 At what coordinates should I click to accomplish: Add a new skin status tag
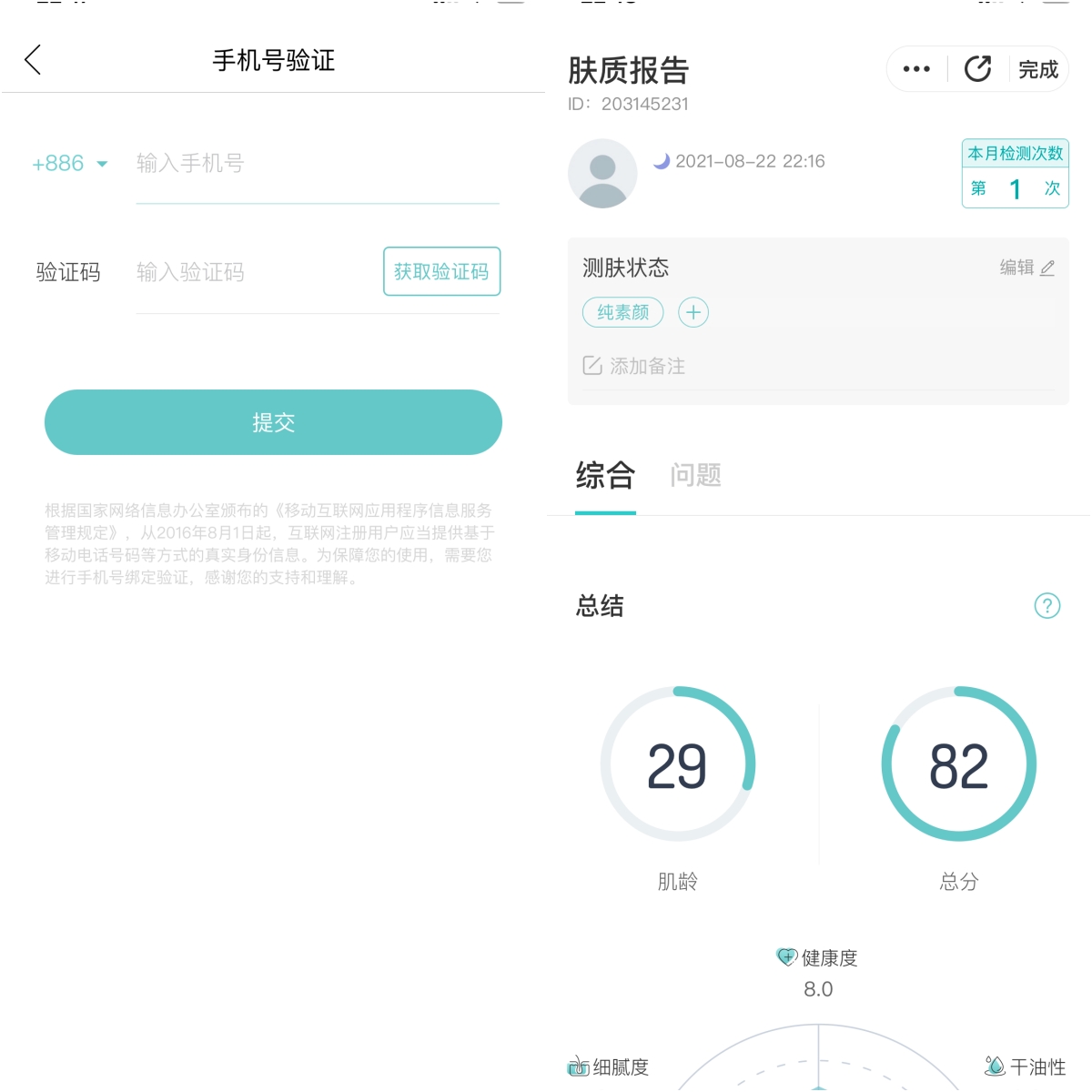point(693,313)
